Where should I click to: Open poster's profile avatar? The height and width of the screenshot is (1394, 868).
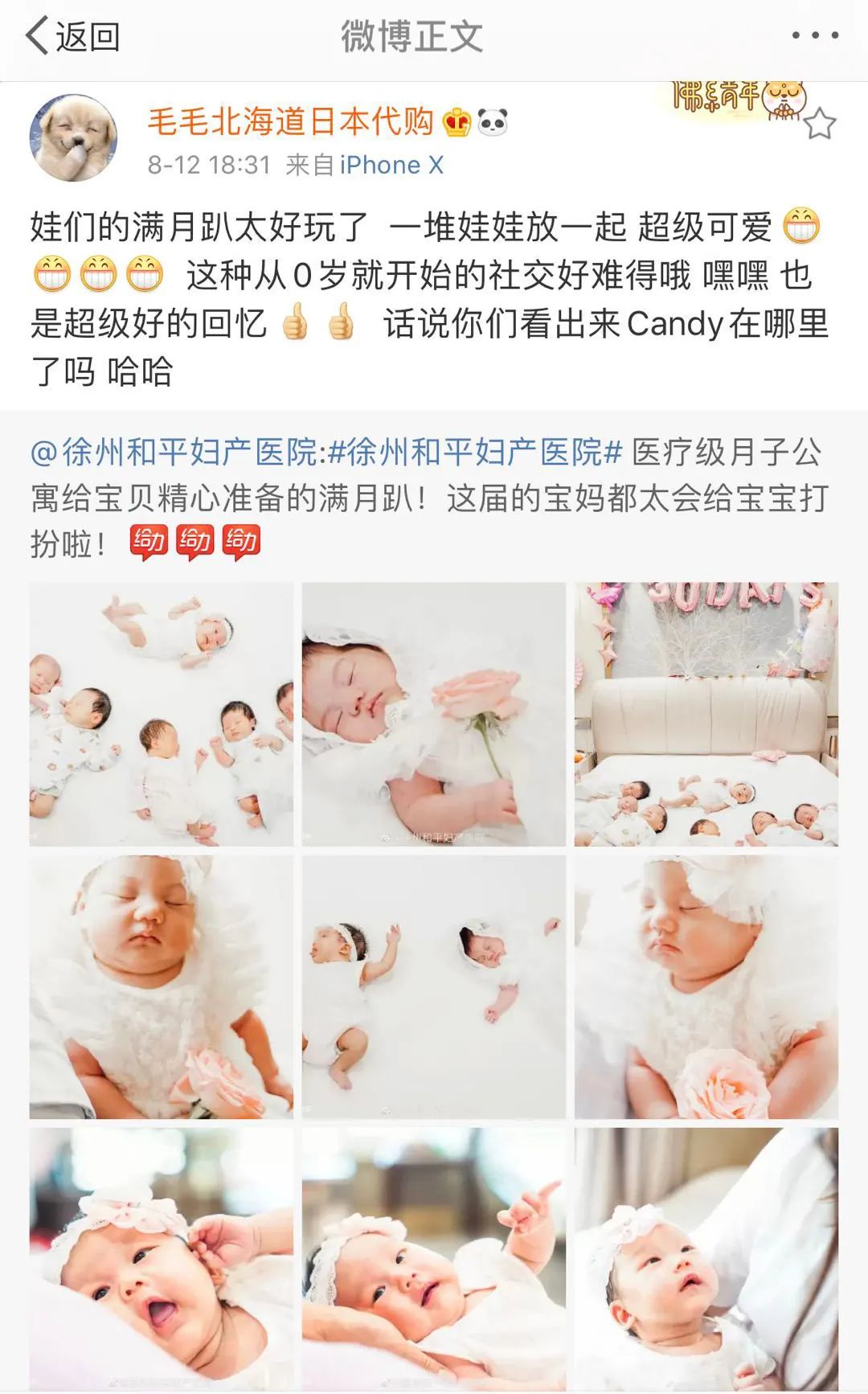click(73, 138)
